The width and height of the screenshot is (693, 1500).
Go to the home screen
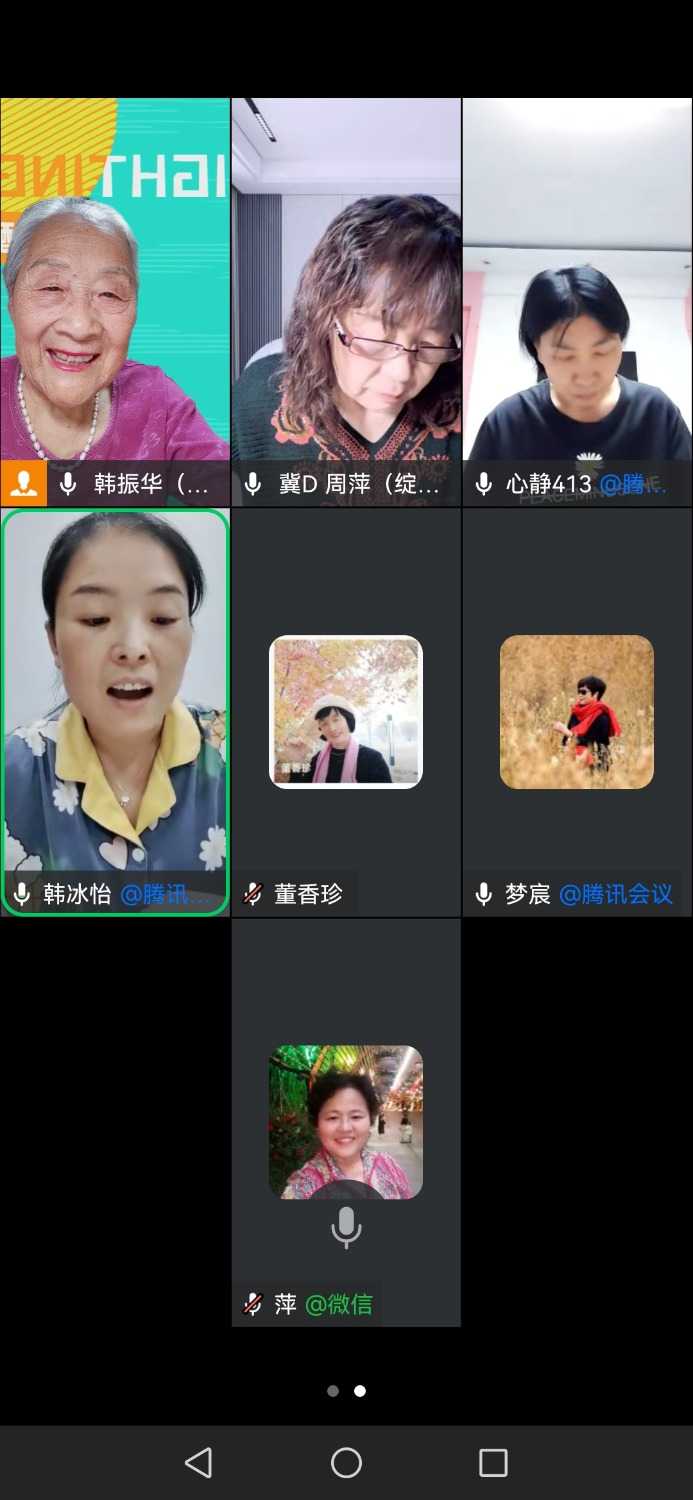click(x=346, y=1463)
